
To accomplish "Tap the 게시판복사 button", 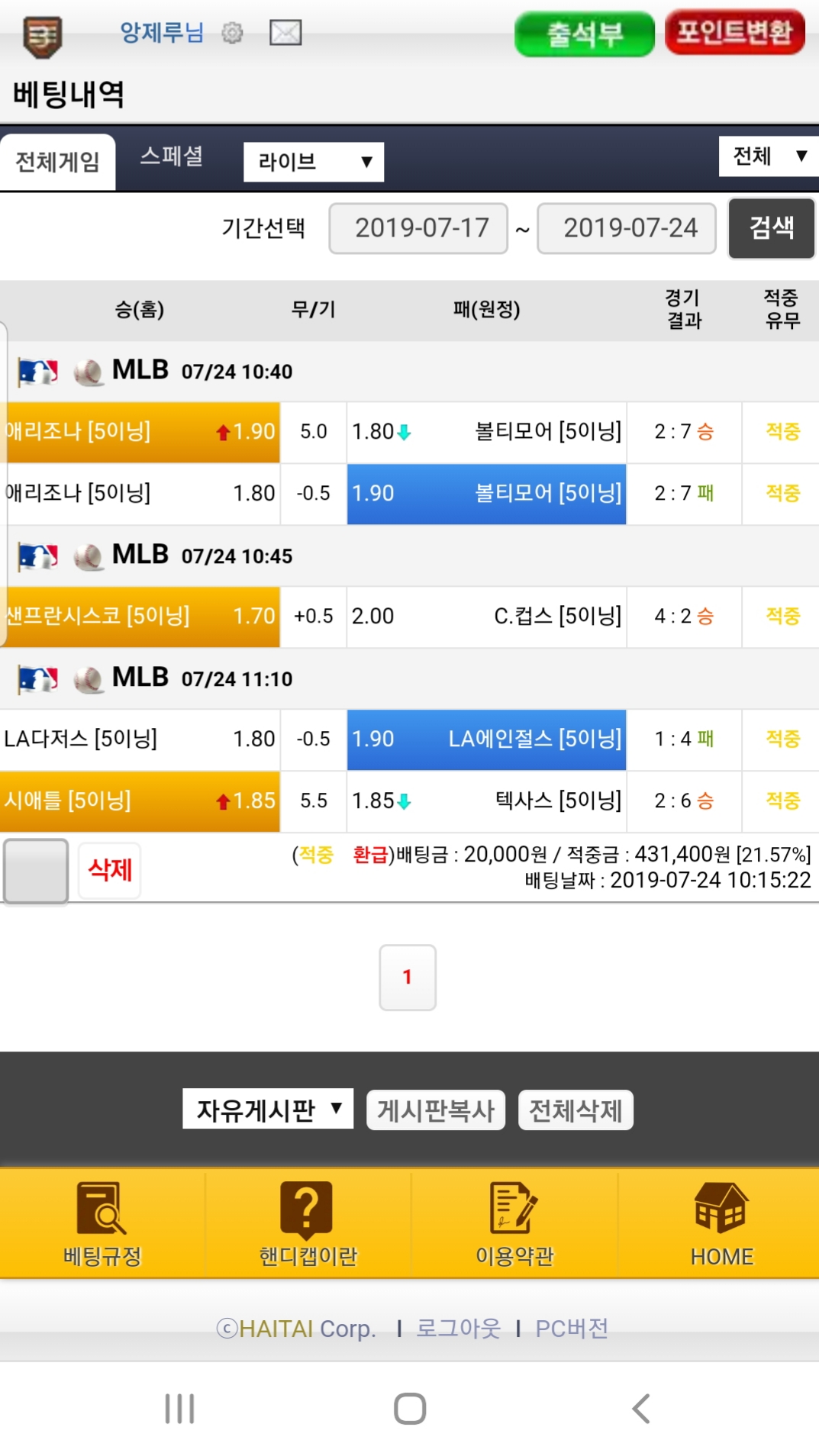I will coord(436,1110).
